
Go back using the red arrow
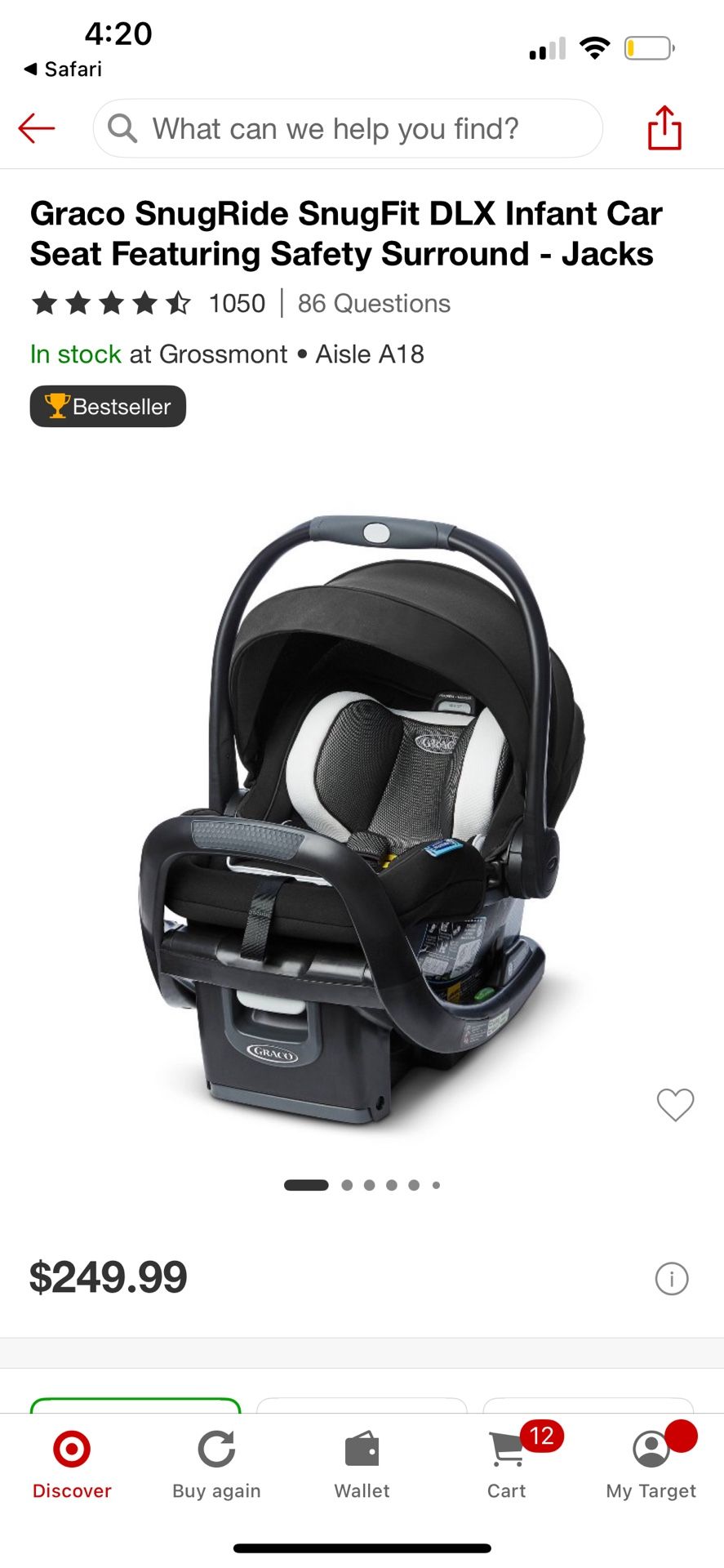click(37, 128)
